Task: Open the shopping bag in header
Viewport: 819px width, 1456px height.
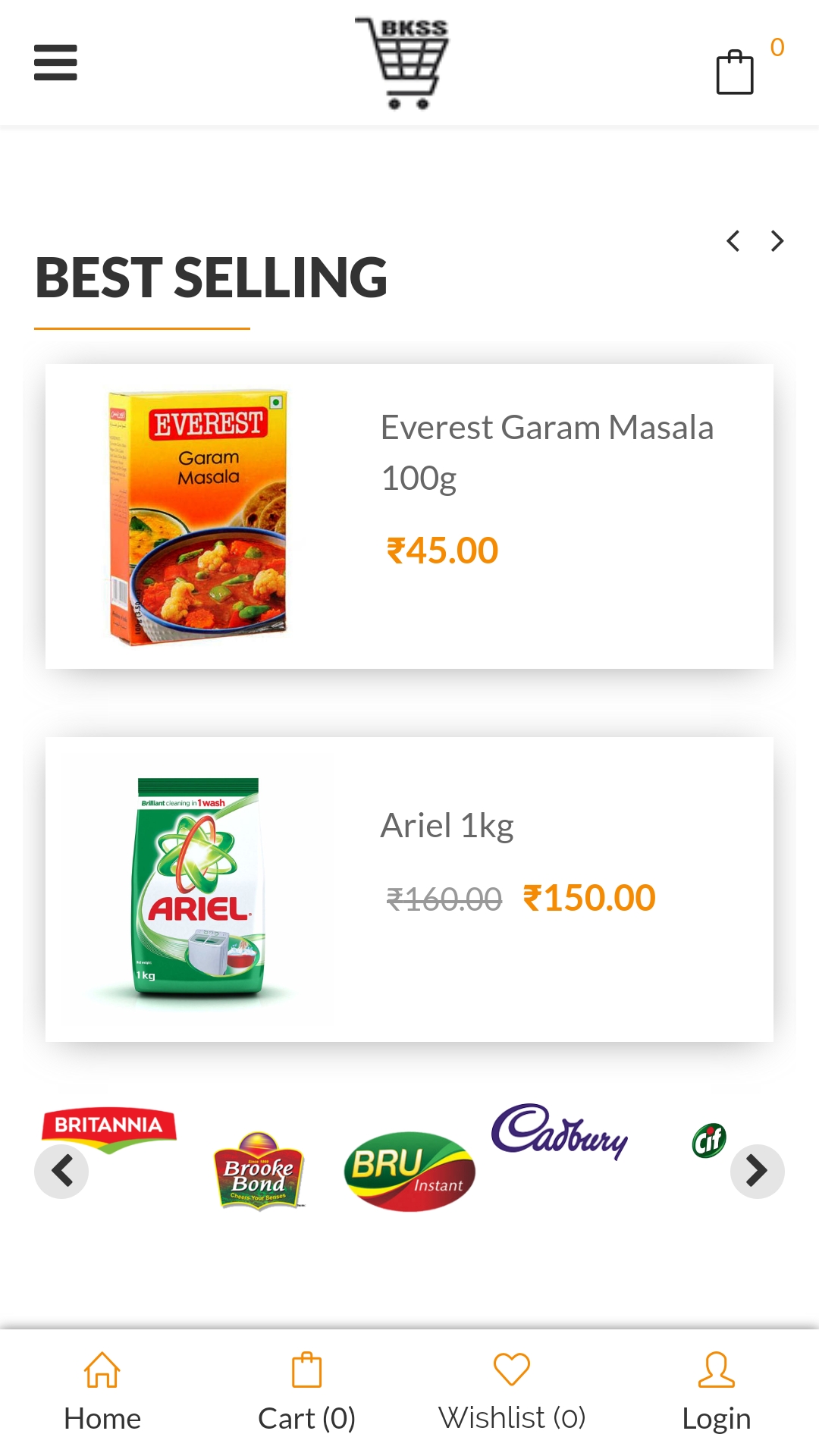Action: [x=735, y=72]
